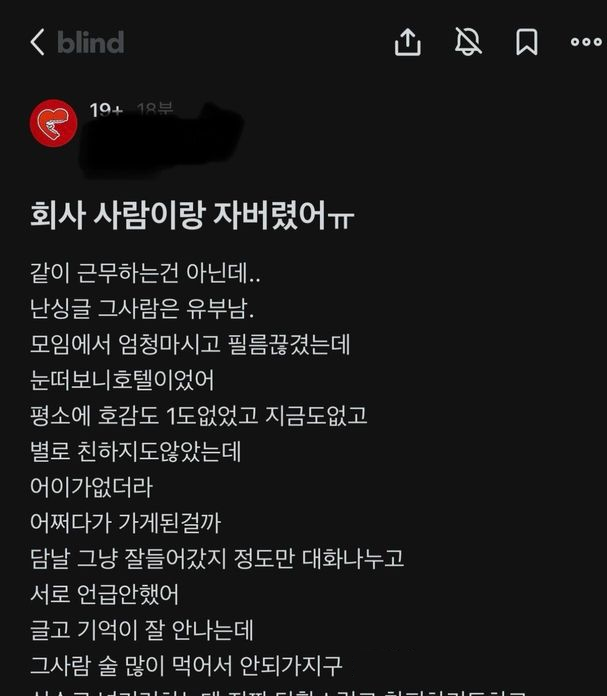Toggle post notifications via the bell icon
This screenshot has height=696, width=607.
click(468, 42)
